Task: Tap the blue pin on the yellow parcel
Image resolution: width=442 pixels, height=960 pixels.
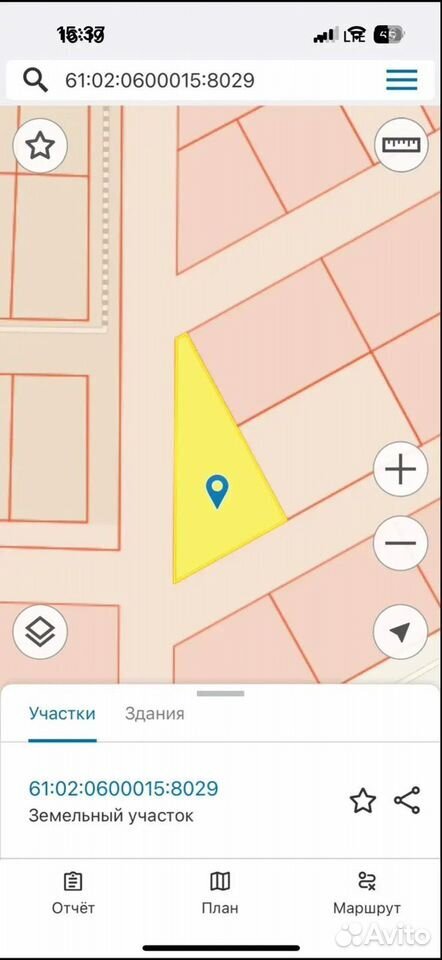Action: 217,492
